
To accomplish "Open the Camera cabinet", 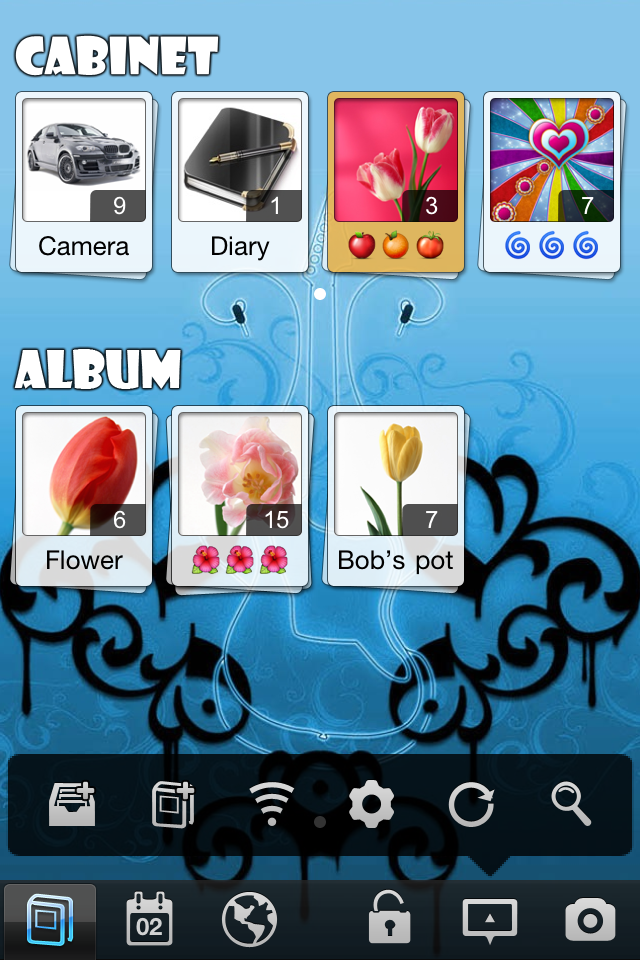I will (x=84, y=182).
